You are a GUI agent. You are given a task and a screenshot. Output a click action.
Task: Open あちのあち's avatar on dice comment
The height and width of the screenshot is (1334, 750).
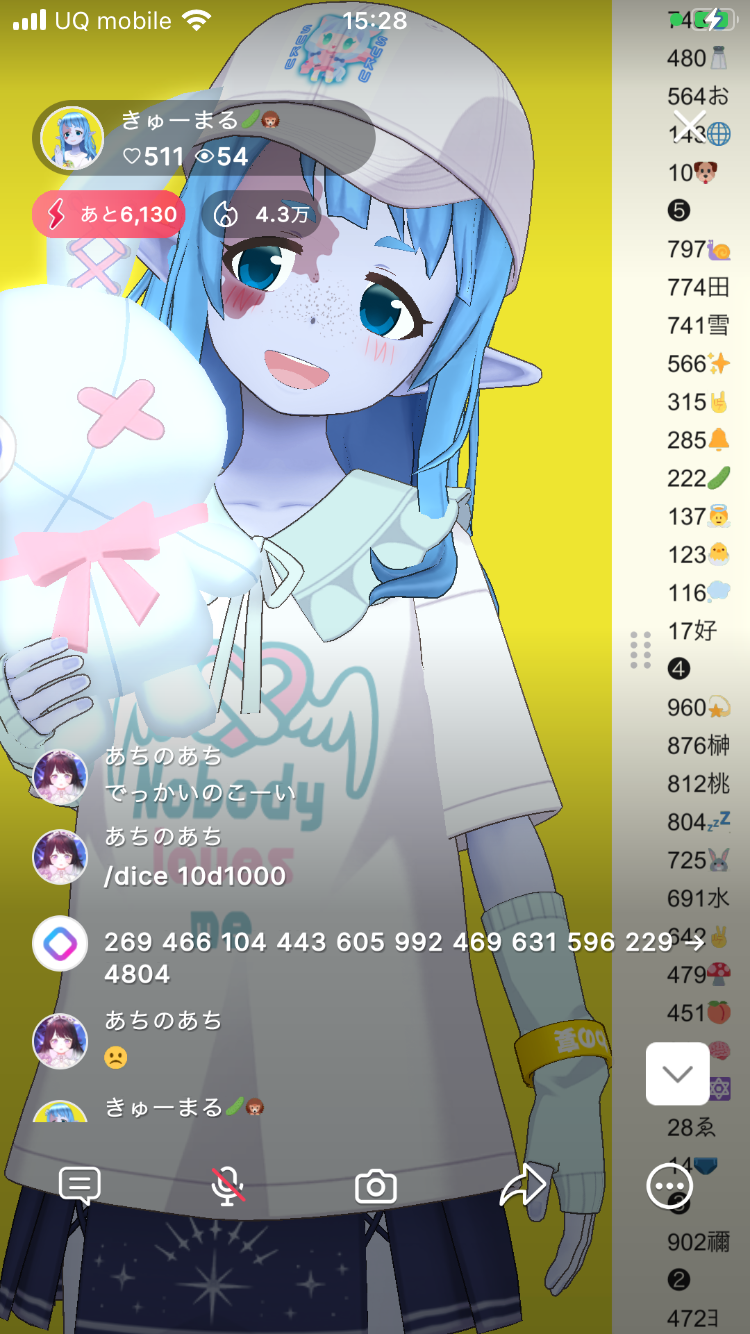[60, 857]
